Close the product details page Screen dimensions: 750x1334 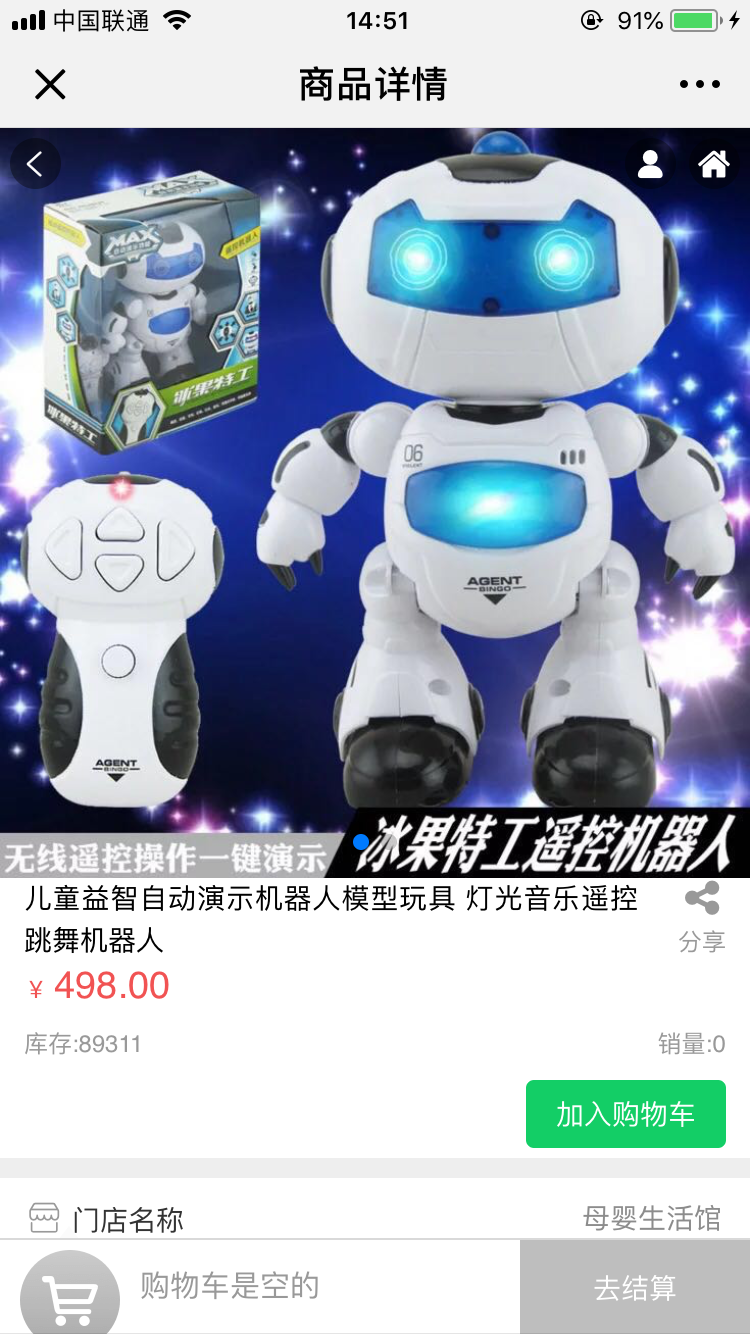pyautogui.click(x=50, y=85)
